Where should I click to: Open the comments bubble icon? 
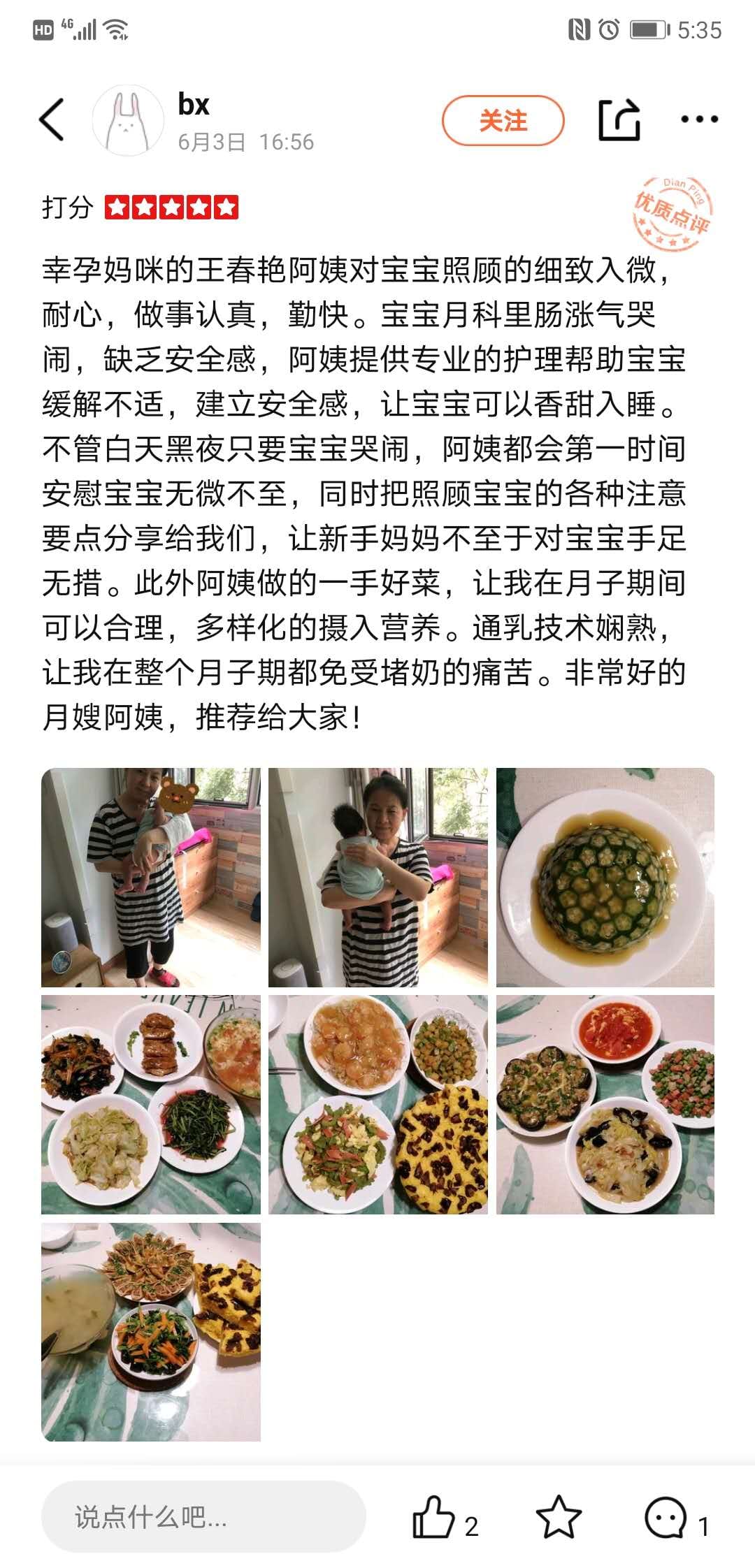[x=665, y=1516]
